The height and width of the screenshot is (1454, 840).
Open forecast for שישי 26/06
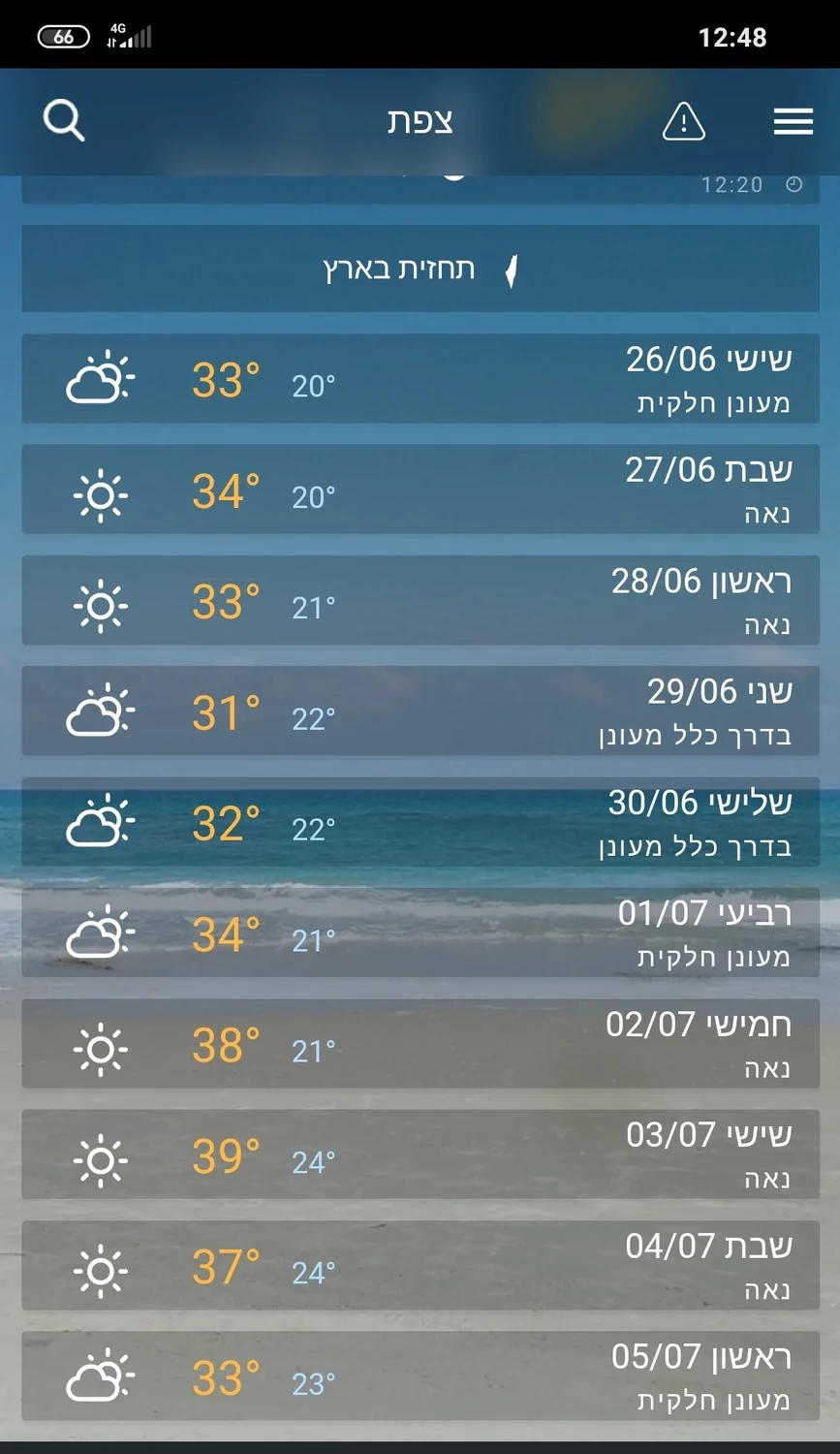point(420,379)
